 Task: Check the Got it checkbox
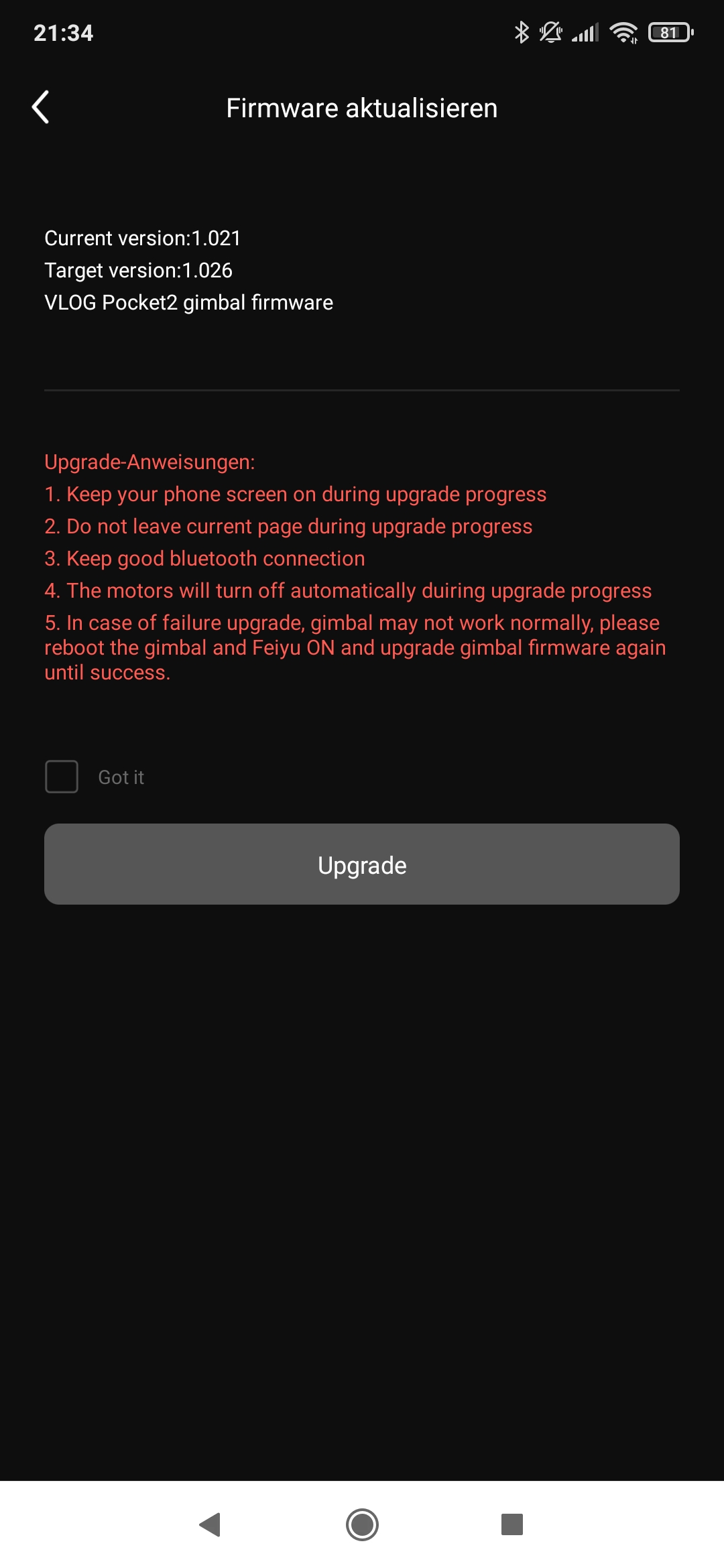(x=62, y=777)
